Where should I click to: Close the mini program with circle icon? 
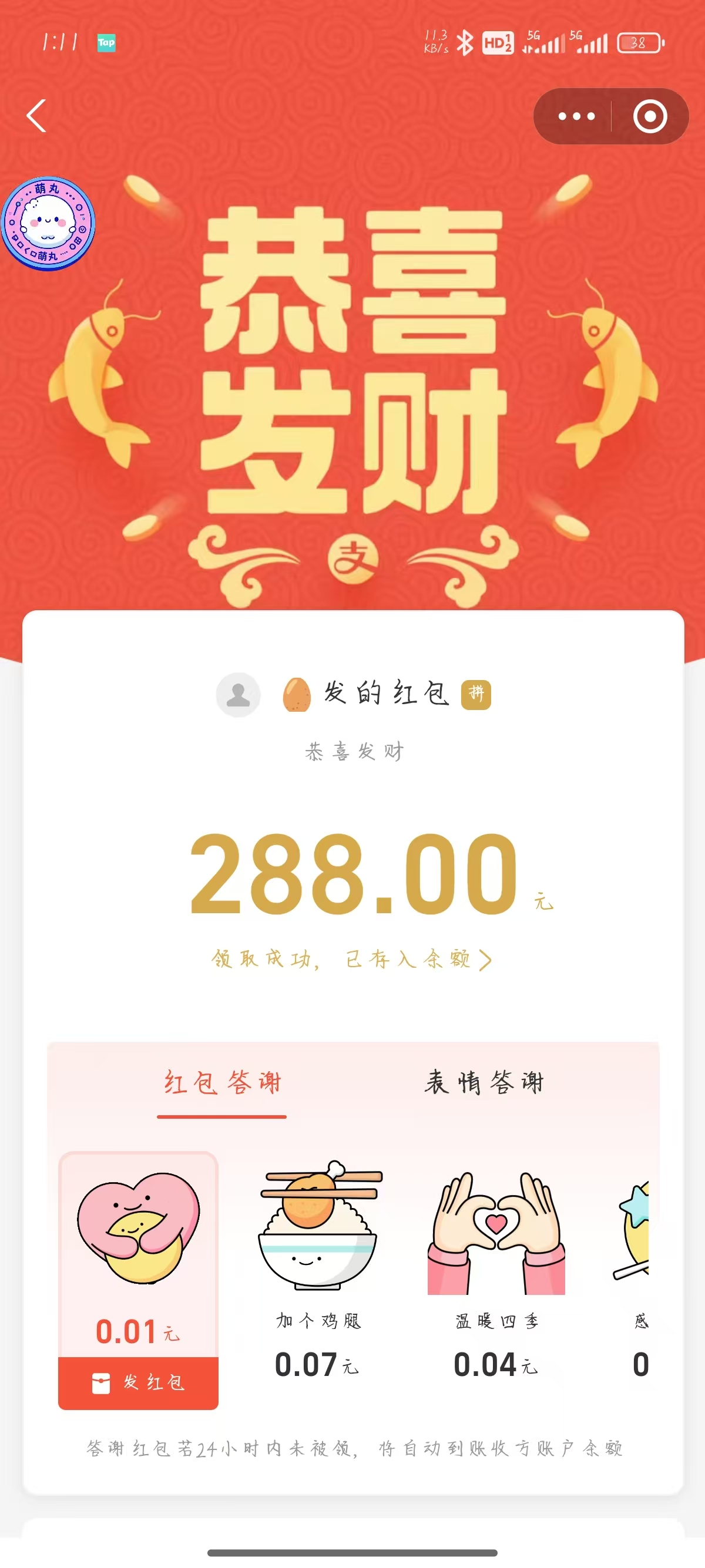(x=650, y=116)
